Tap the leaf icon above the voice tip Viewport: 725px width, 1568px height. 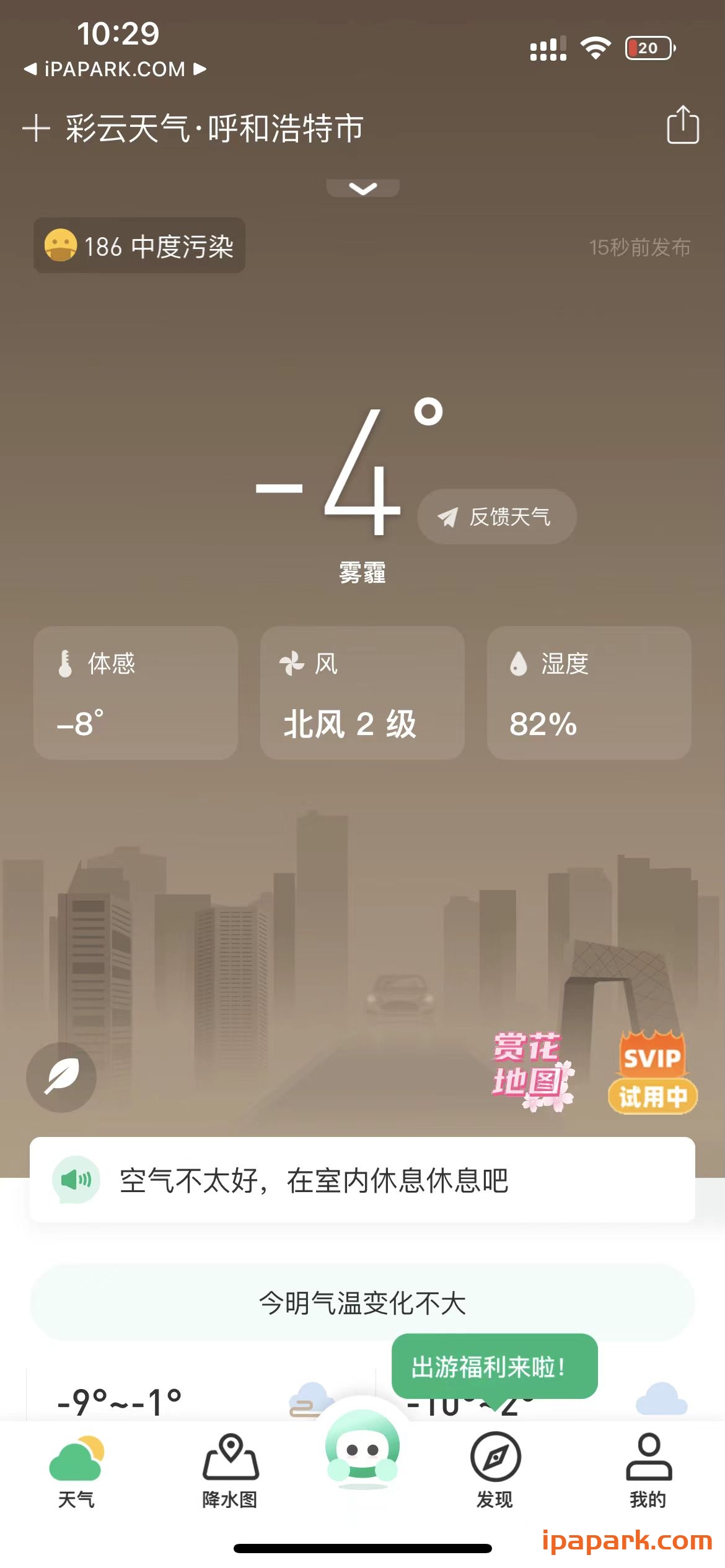[x=60, y=1077]
